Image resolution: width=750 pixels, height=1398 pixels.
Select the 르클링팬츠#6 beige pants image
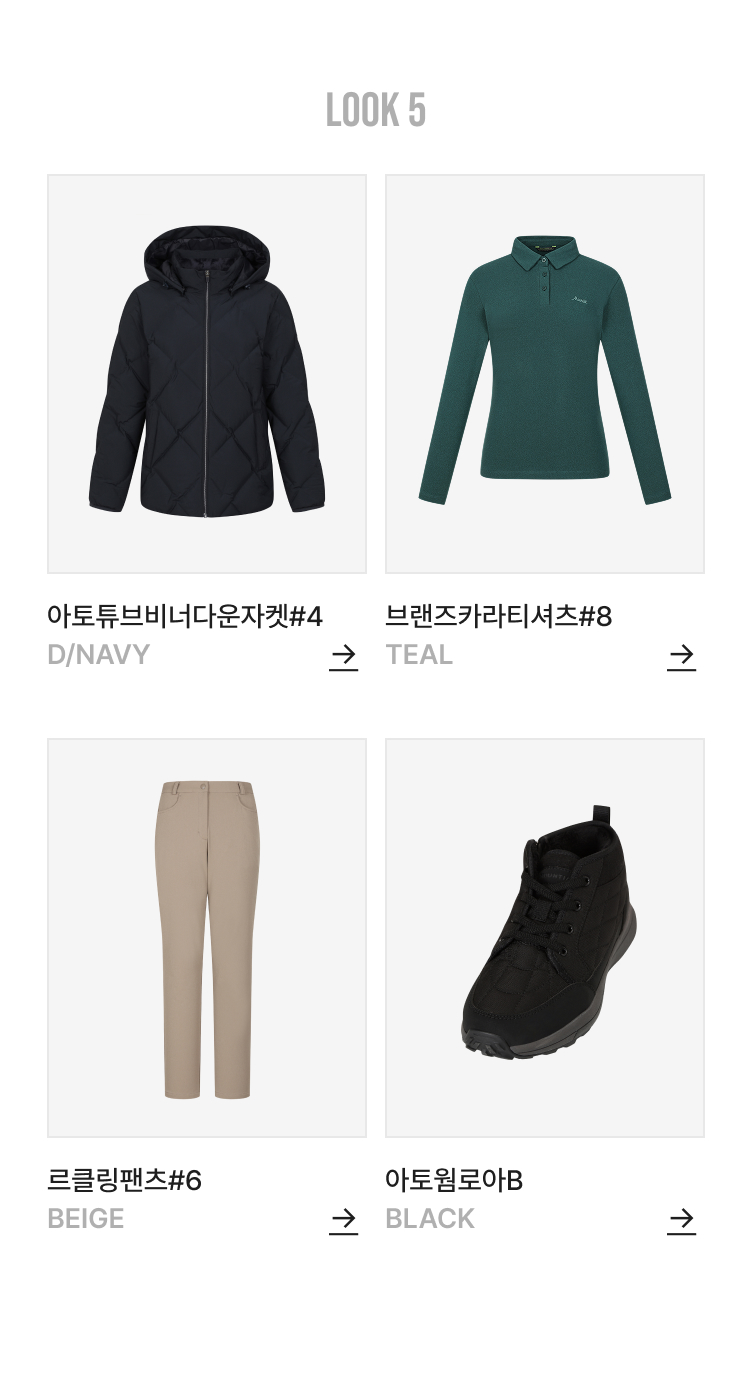pos(207,938)
